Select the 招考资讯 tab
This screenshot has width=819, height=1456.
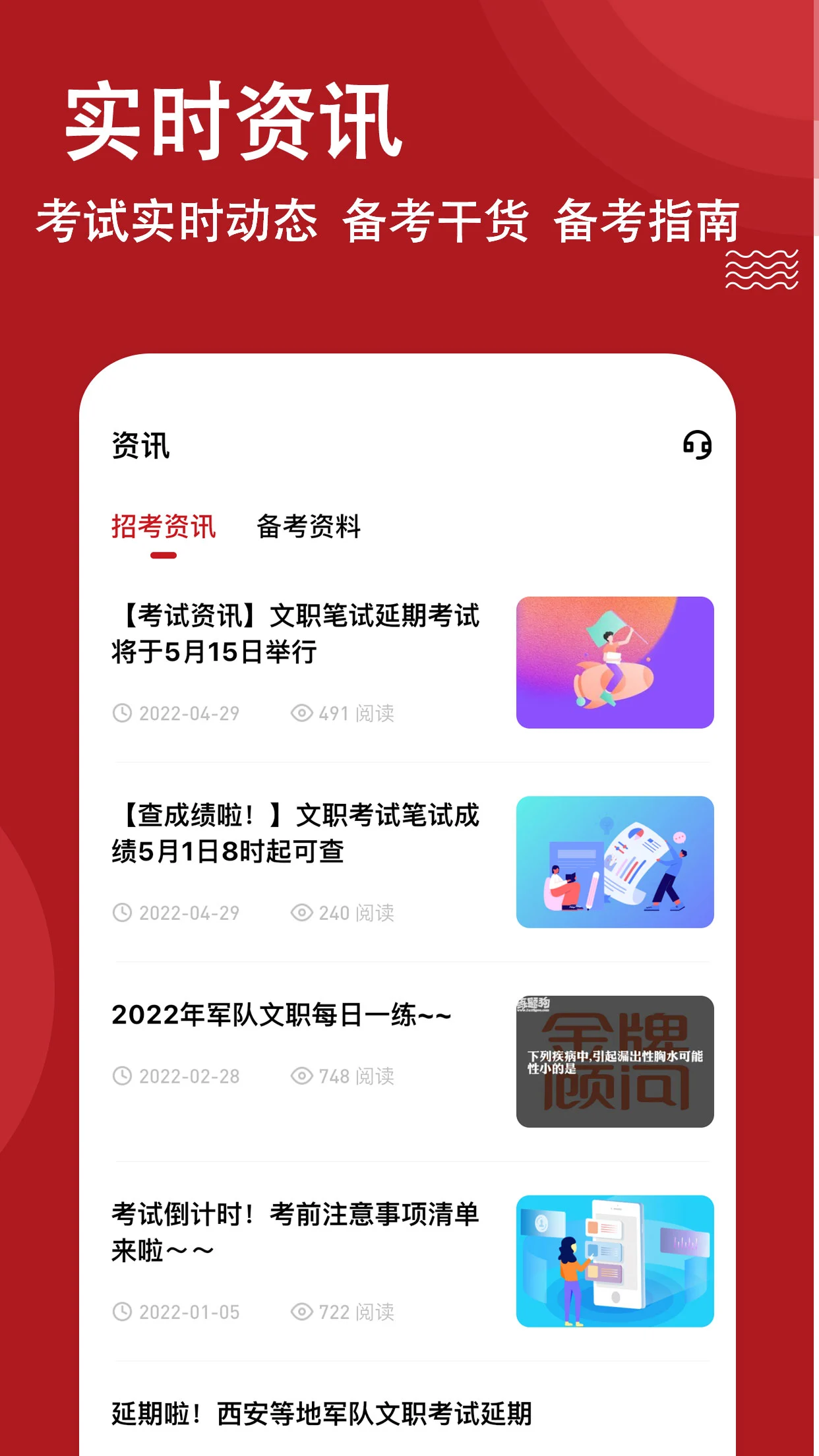click(164, 526)
